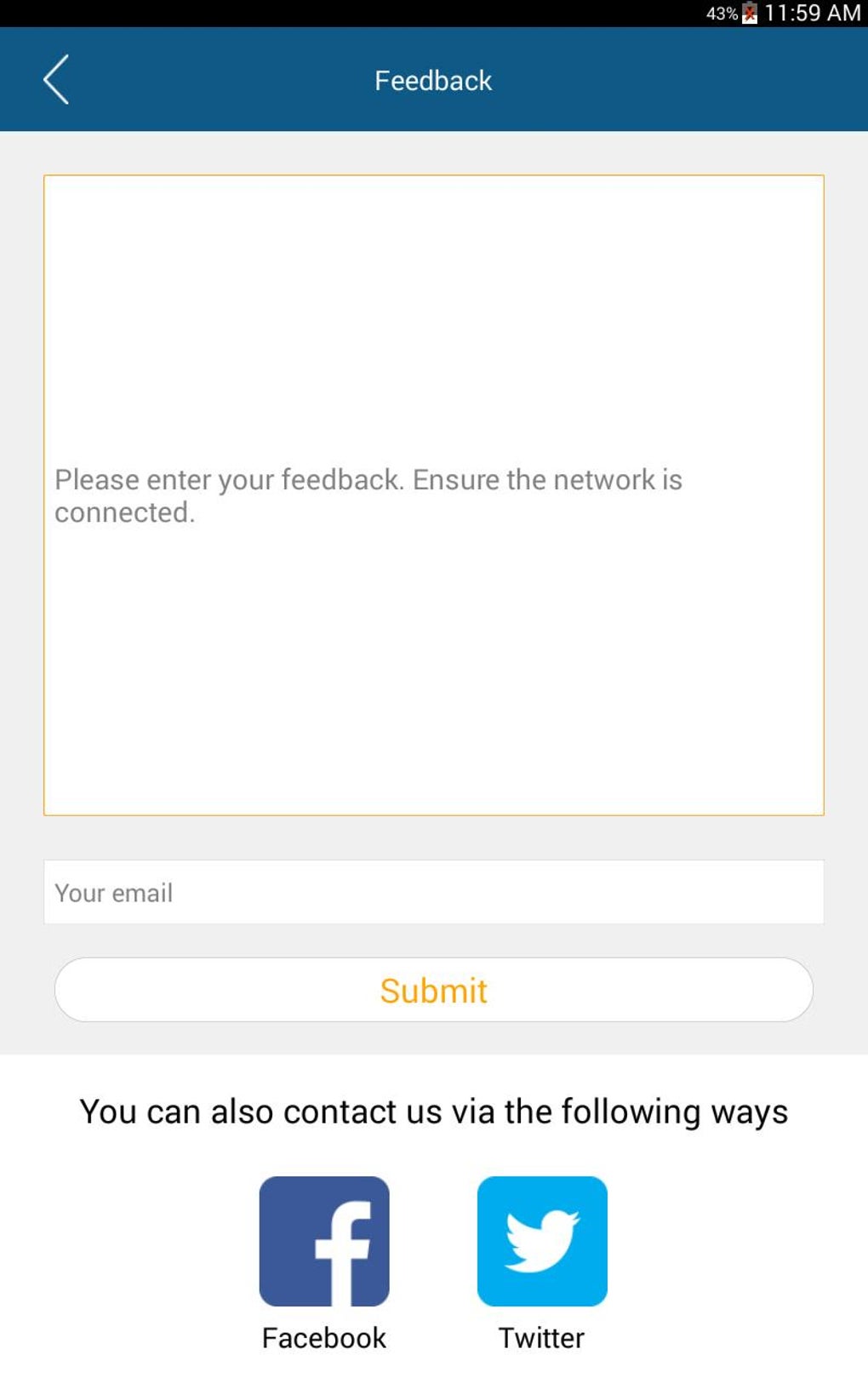The height and width of the screenshot is (1389, 868).
Task: Select the Your email field
Action: pos(434,892)
